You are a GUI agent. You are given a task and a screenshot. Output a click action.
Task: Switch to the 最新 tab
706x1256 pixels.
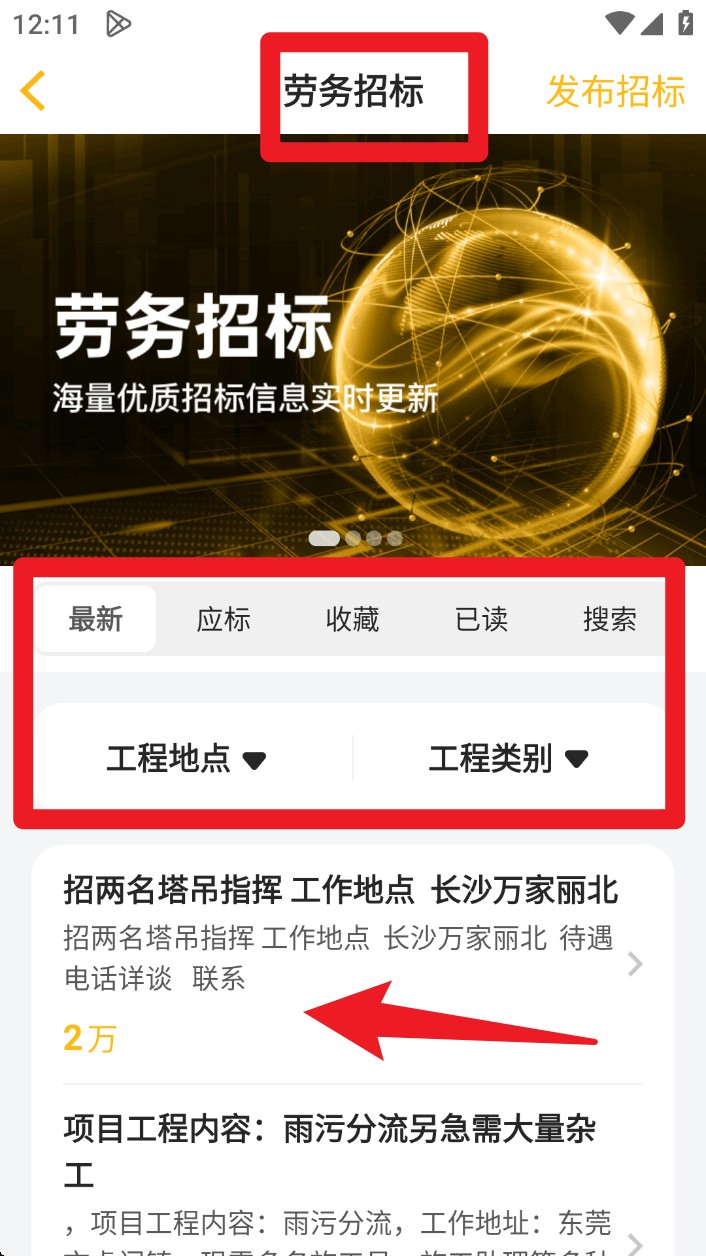[x=96, y=619]
